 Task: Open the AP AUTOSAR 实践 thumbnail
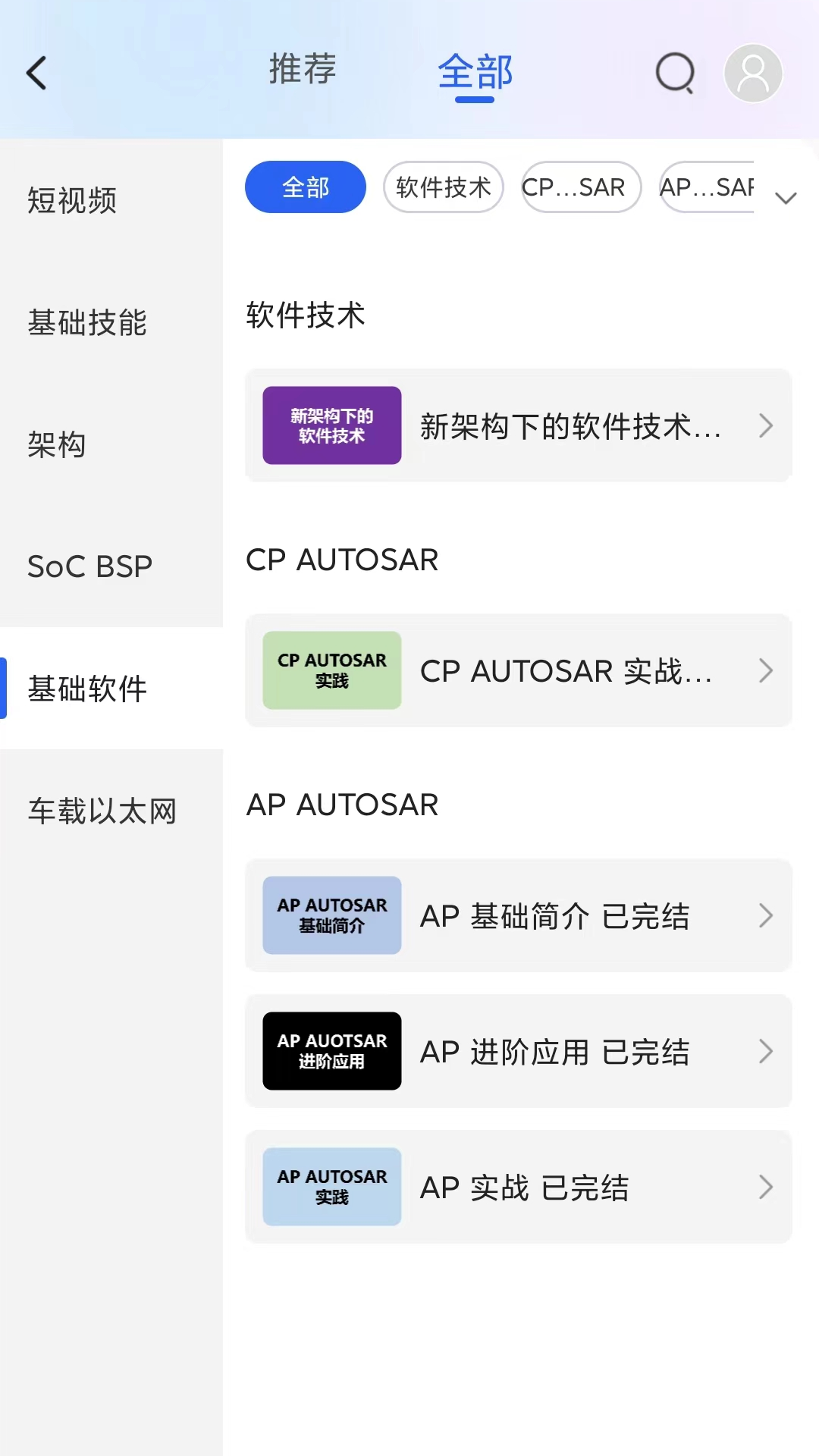[331, 1187]
